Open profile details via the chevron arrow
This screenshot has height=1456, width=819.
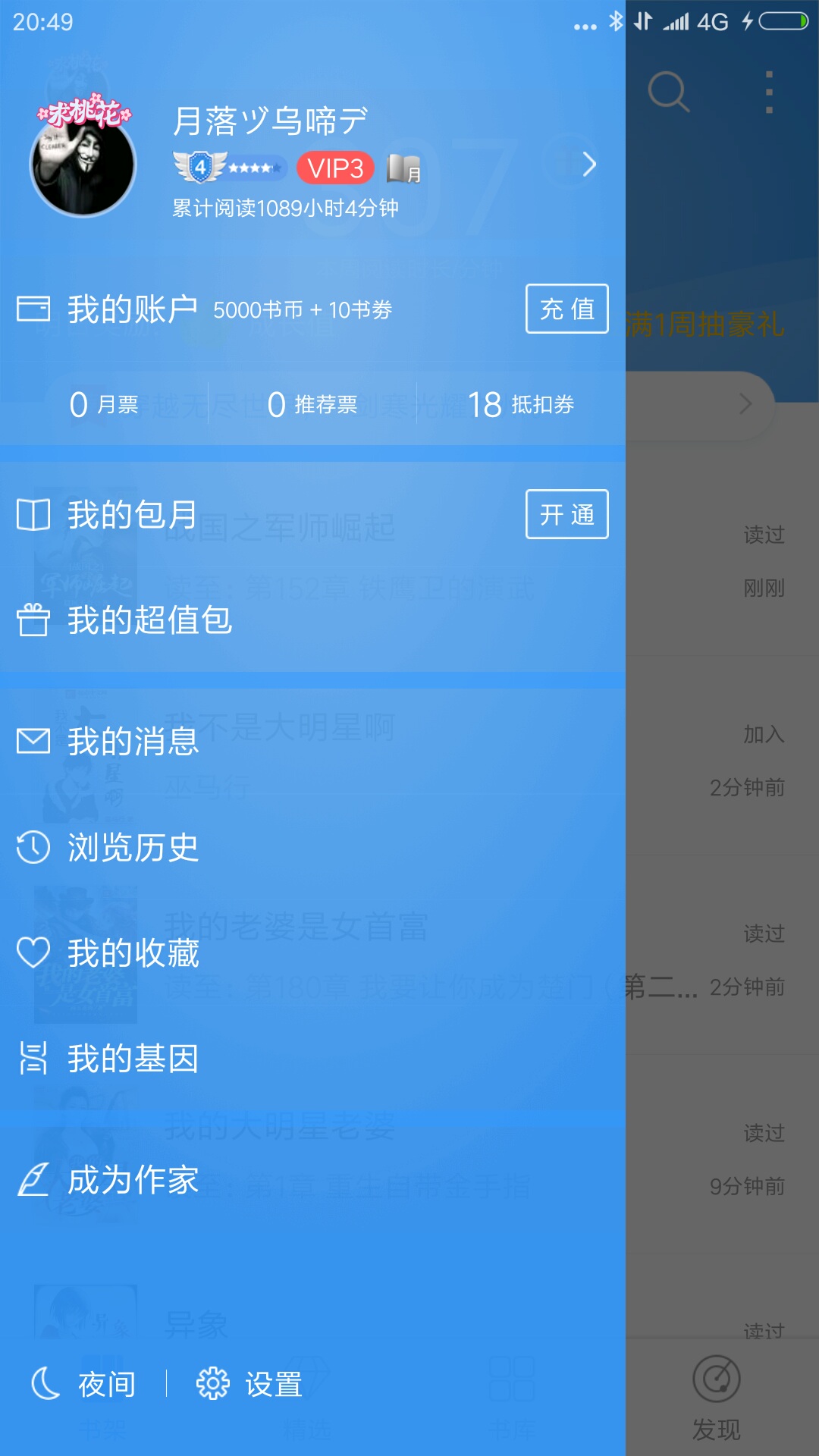click(x=589, y=165)
